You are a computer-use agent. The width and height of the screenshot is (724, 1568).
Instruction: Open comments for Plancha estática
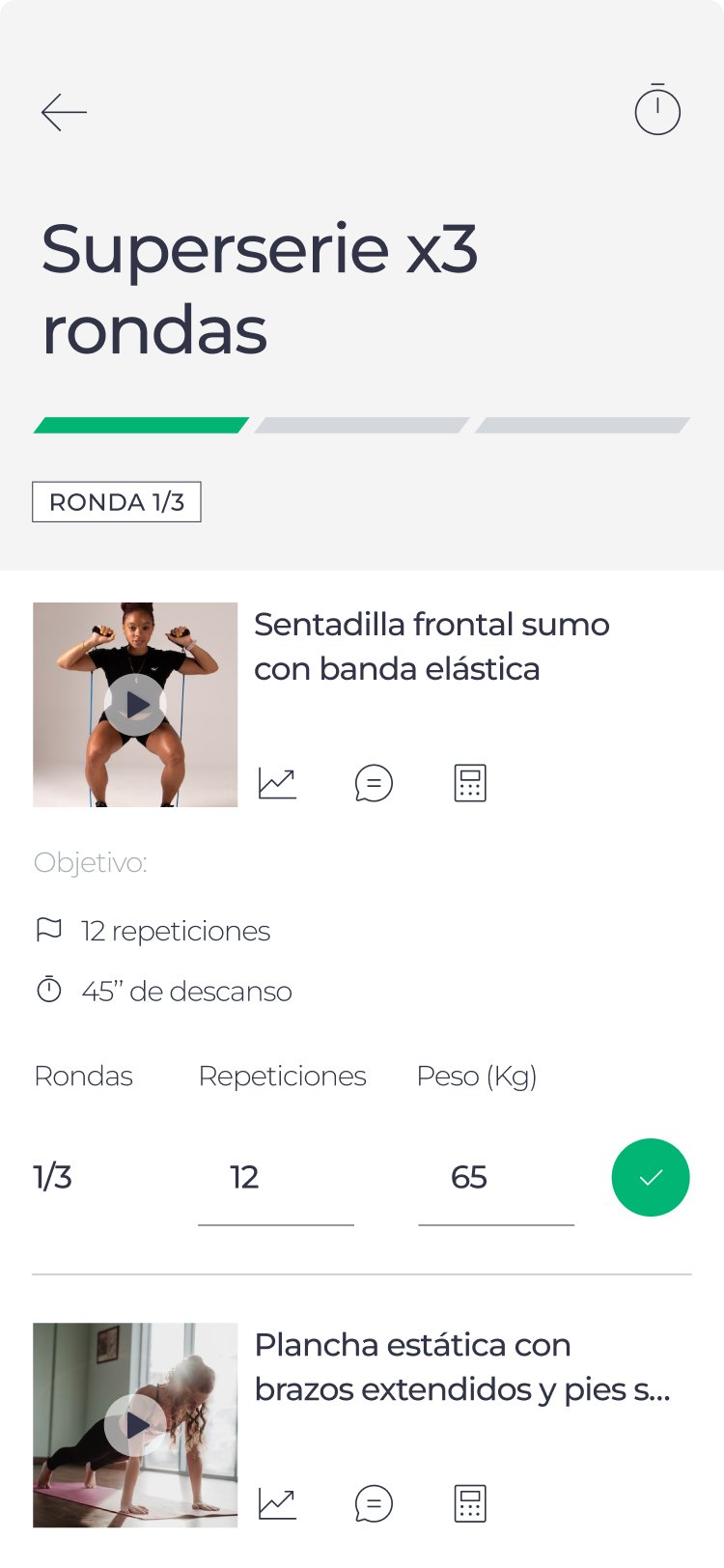pyautogui.click(x=374, y=1503)
